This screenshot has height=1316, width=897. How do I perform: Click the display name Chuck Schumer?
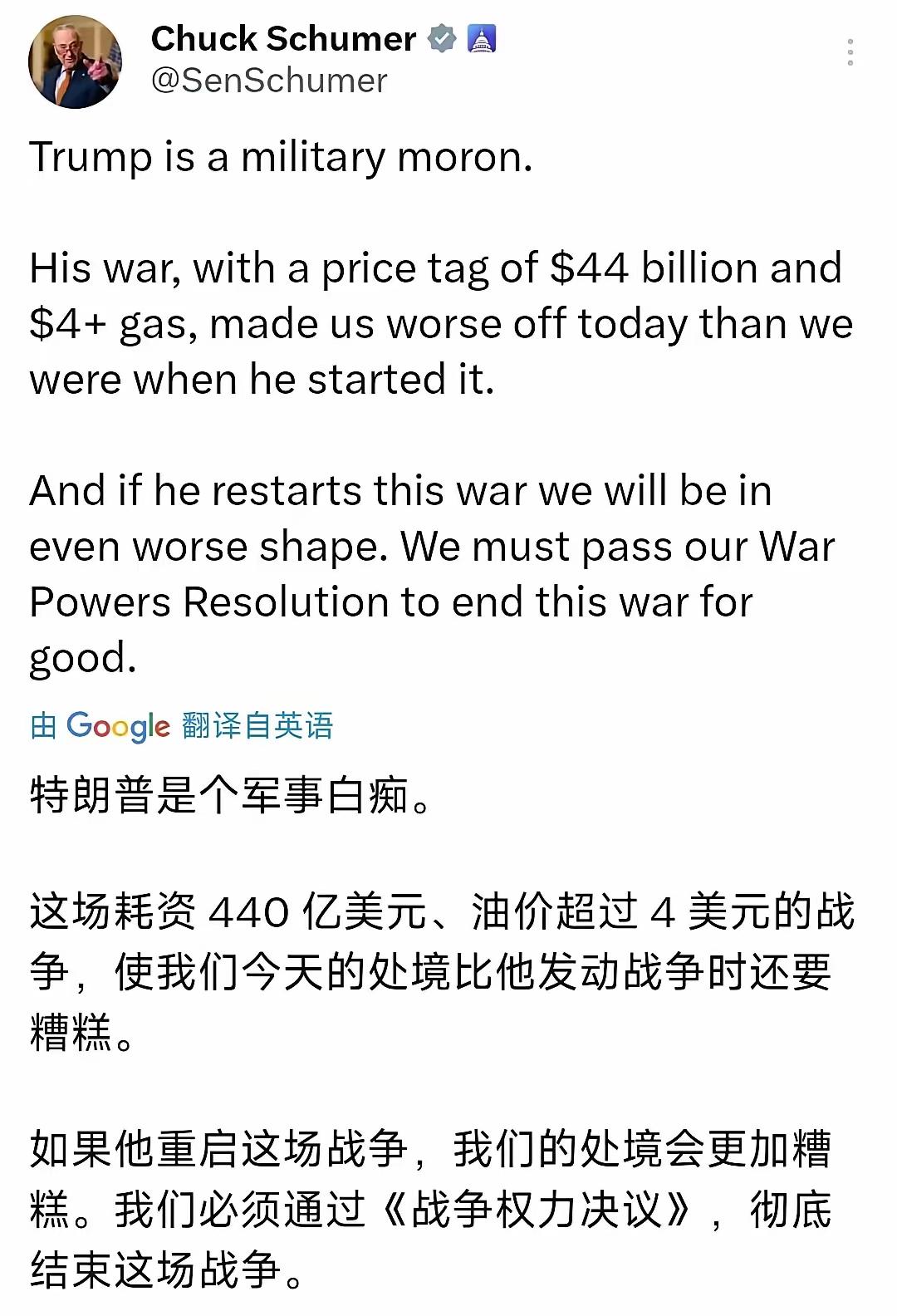[282, 37]
